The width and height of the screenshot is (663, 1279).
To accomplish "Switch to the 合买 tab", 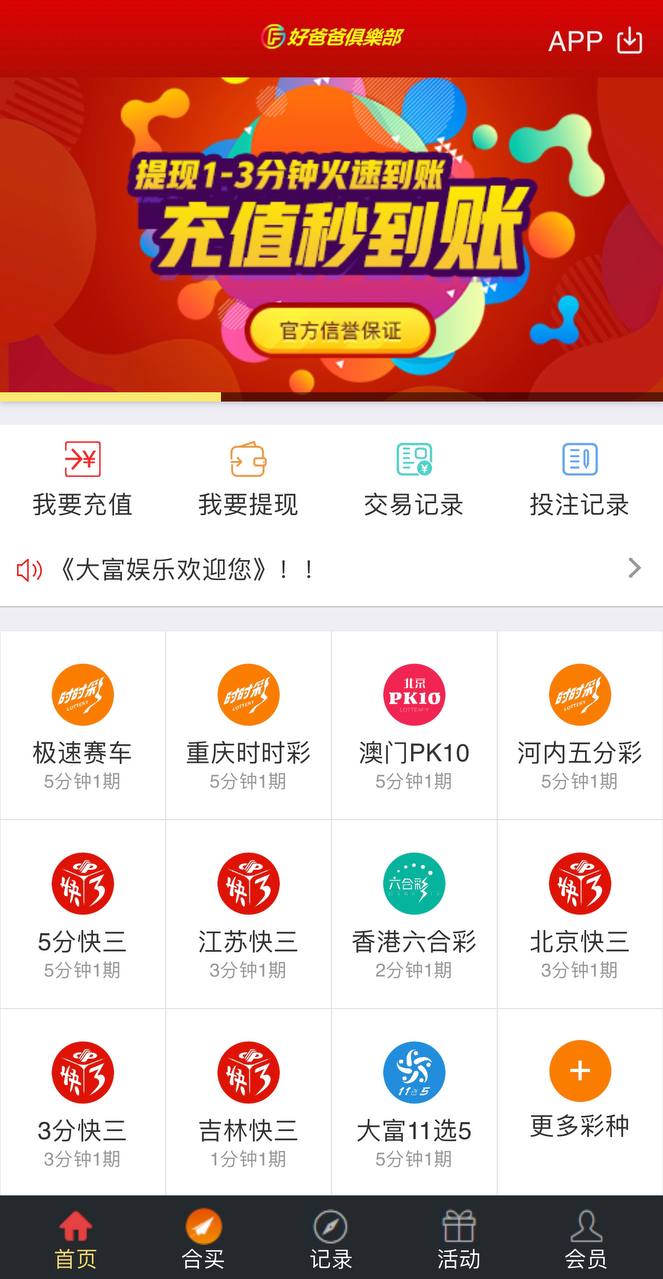I will tap(203, 1238).
